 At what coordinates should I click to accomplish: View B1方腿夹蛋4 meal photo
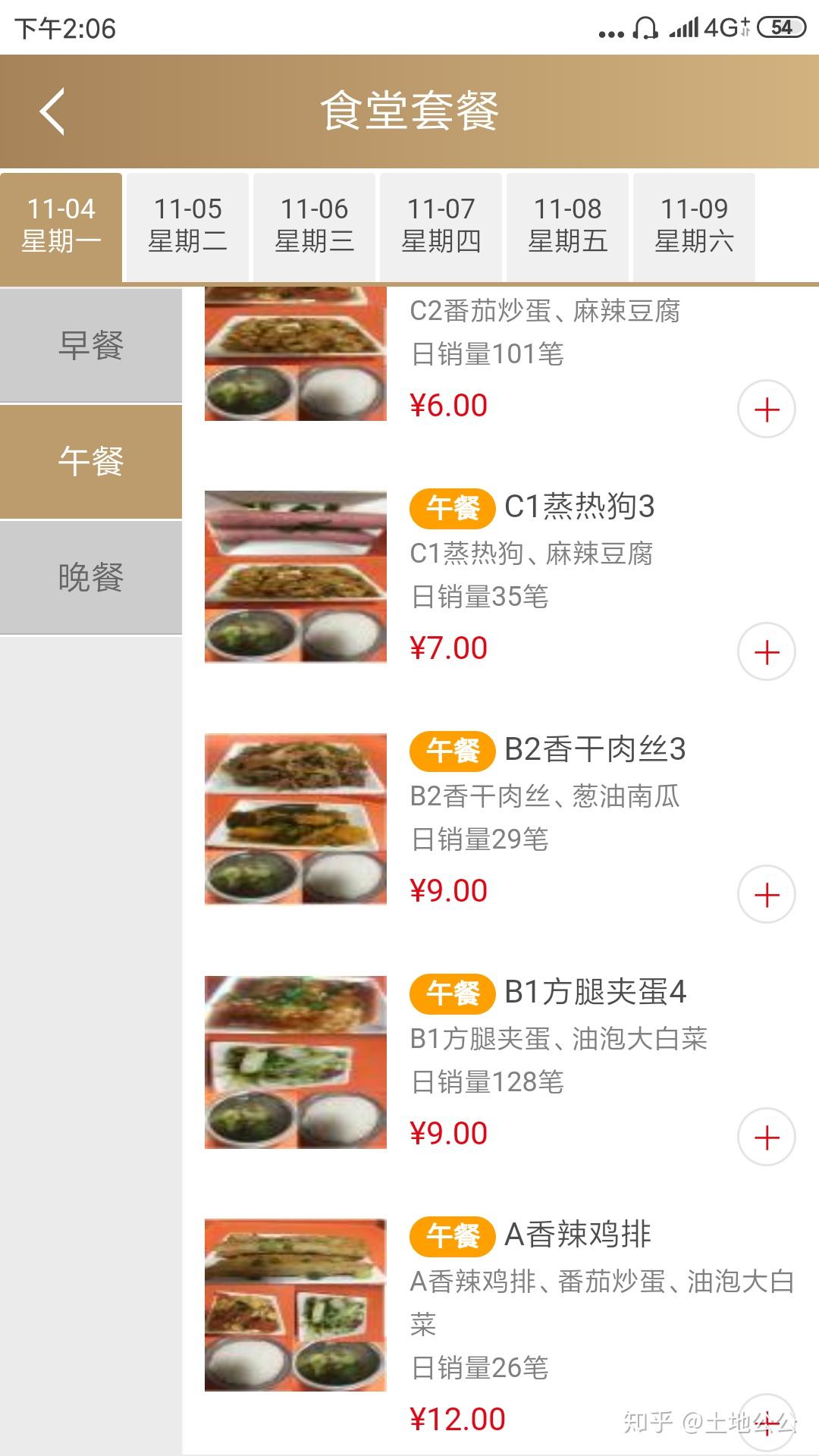pos(296,1062)
